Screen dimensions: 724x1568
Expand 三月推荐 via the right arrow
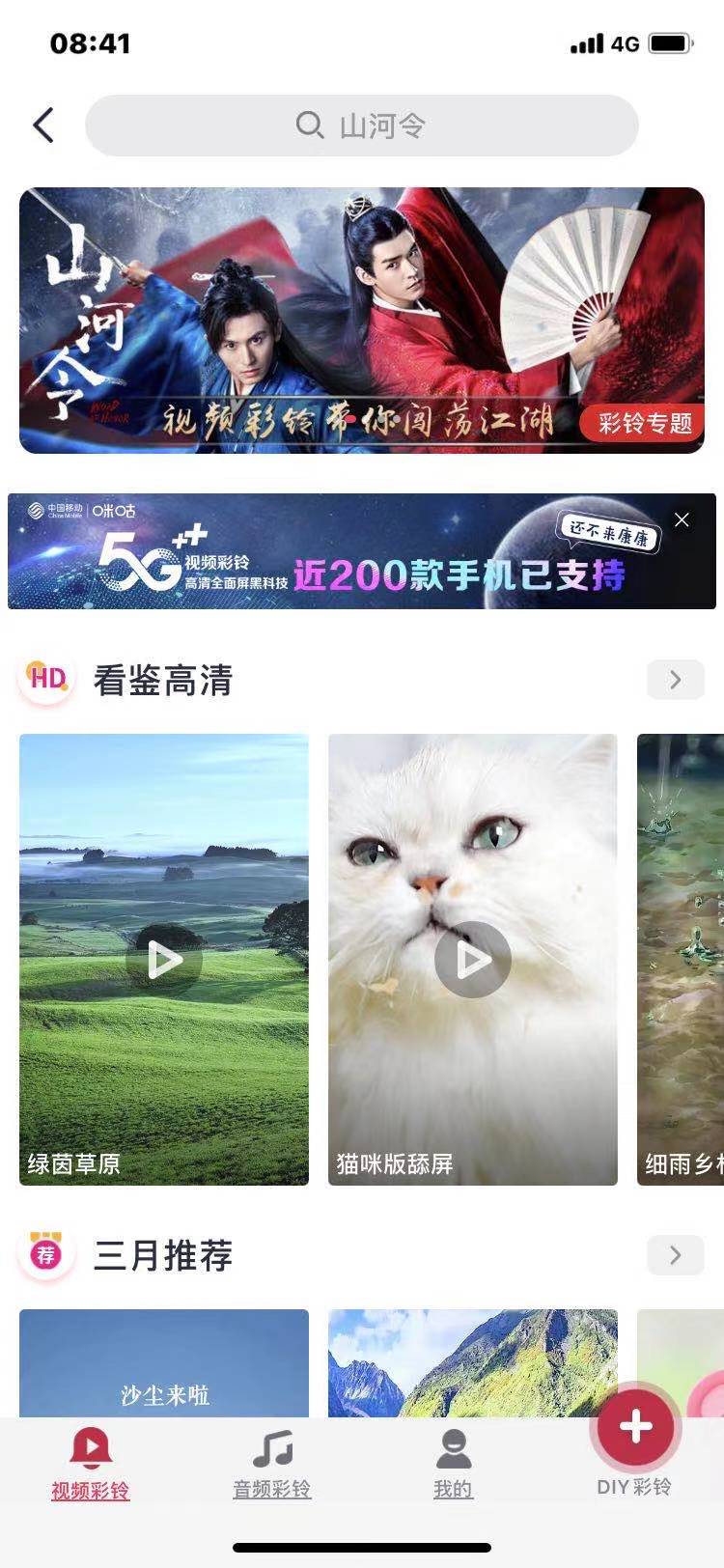tap(675, 1255)
